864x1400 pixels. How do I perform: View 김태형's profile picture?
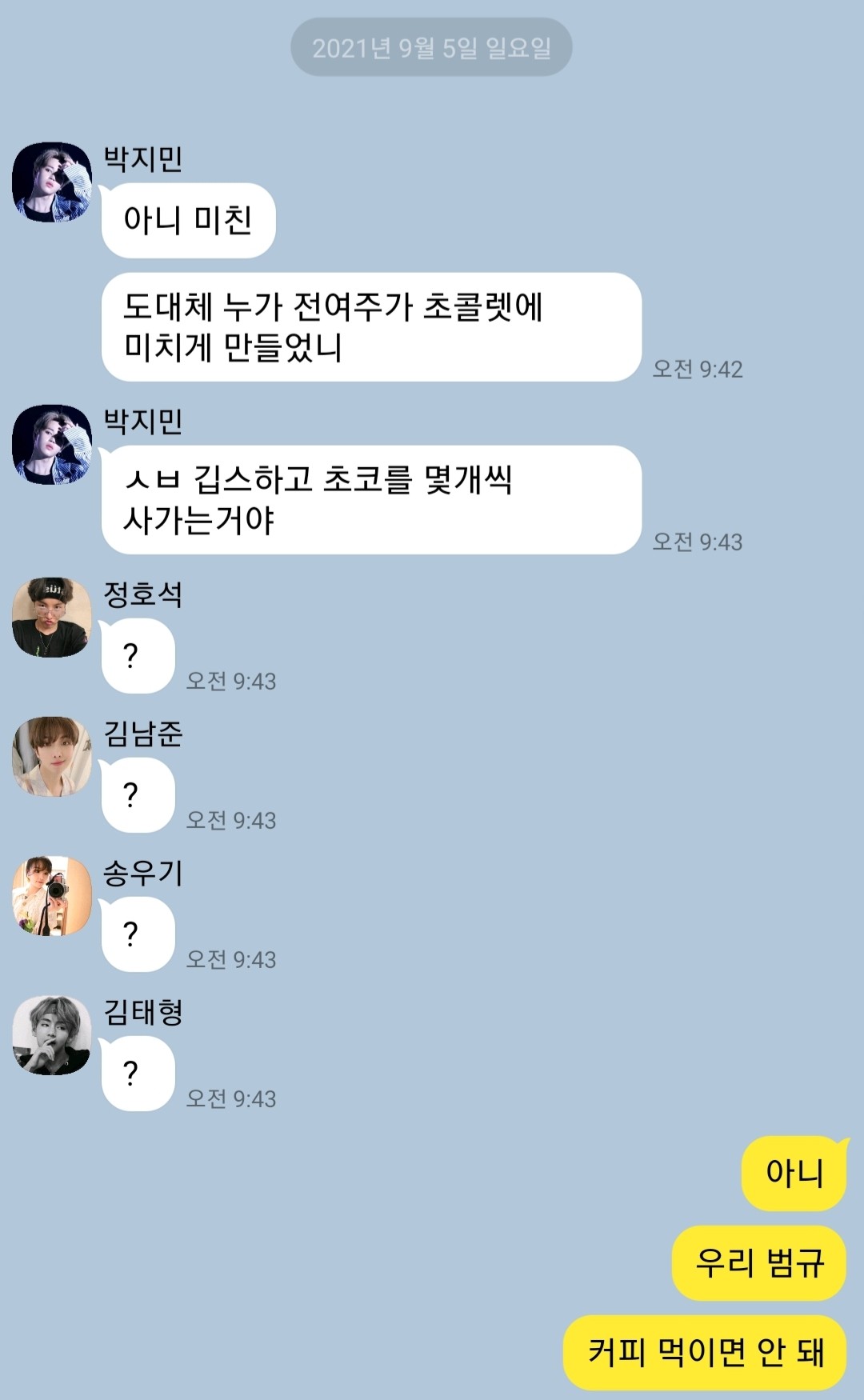(x=52, y=1035)
